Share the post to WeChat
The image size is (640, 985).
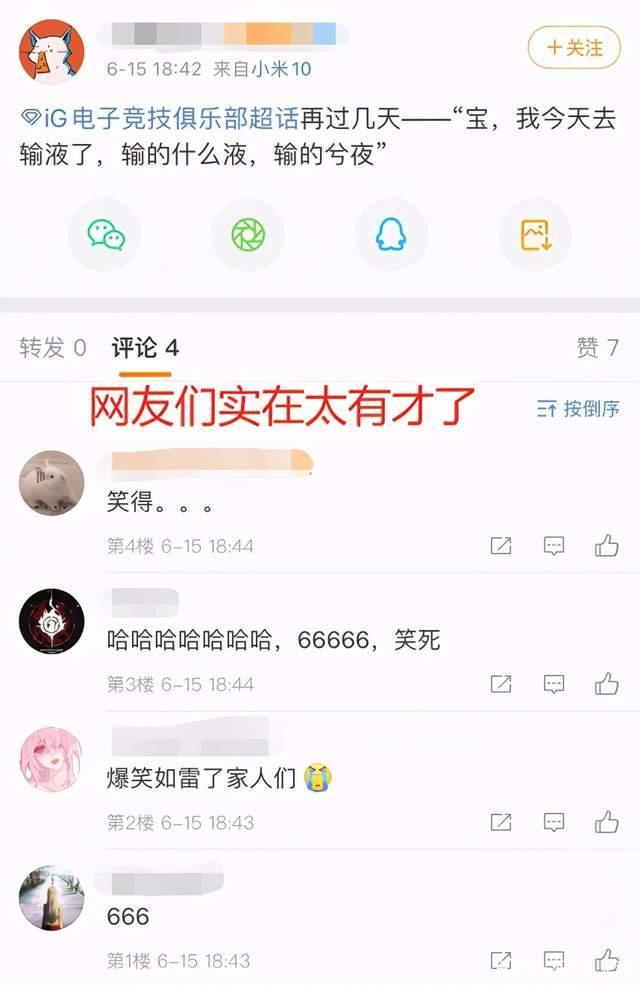coord(105,235)
